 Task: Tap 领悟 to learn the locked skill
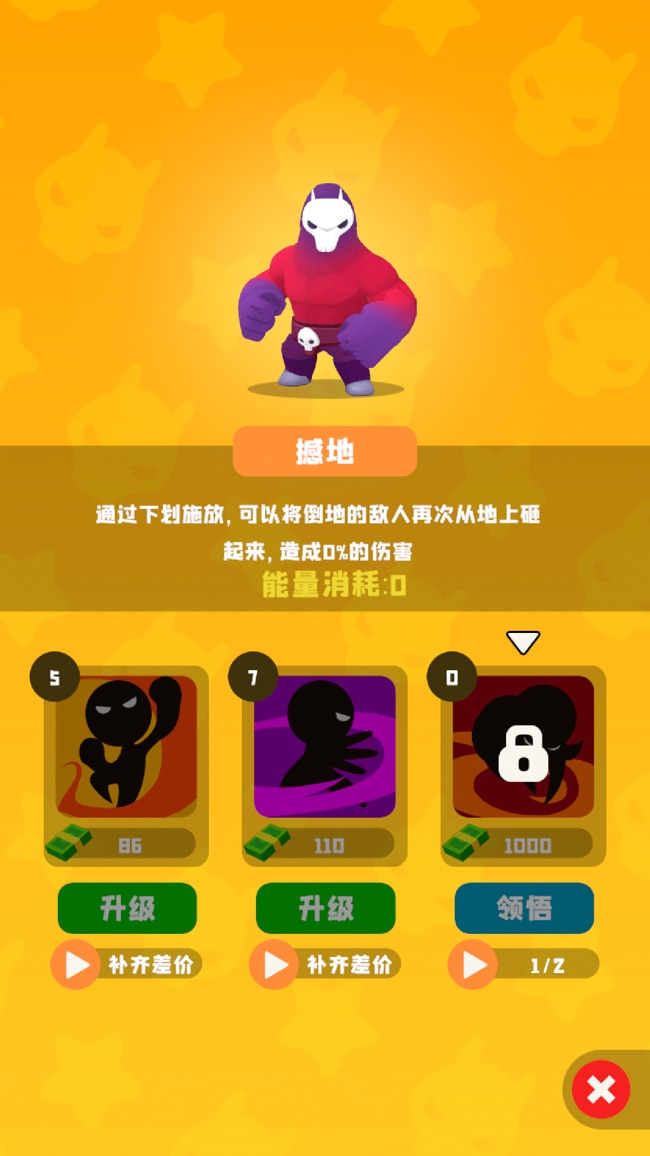(524, 908)
